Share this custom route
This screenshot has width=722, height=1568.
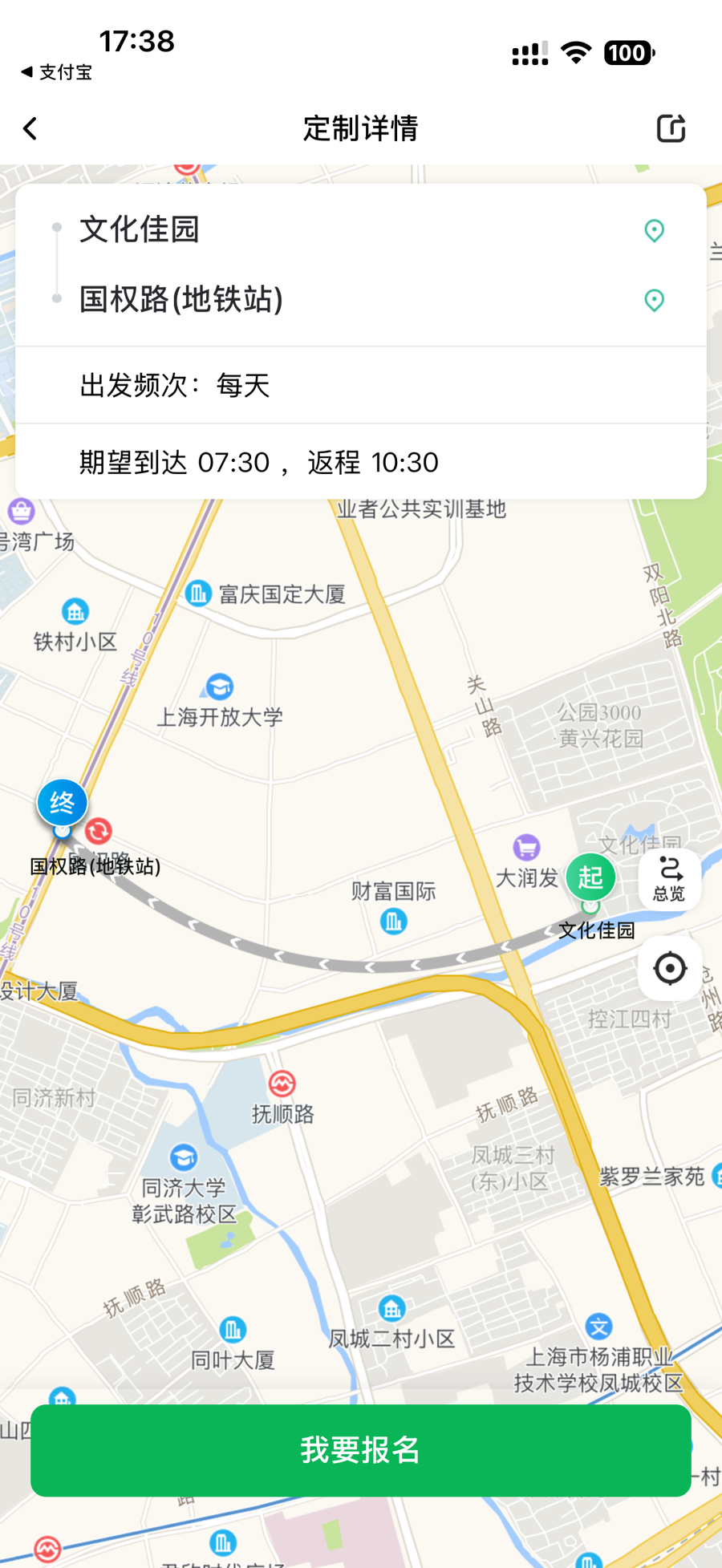coord(671,128)
